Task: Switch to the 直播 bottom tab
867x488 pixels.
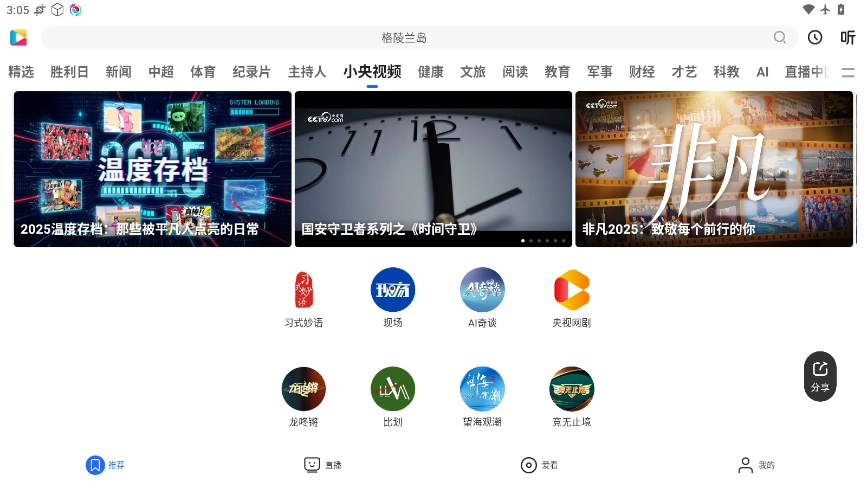Action: pos(323,465)
